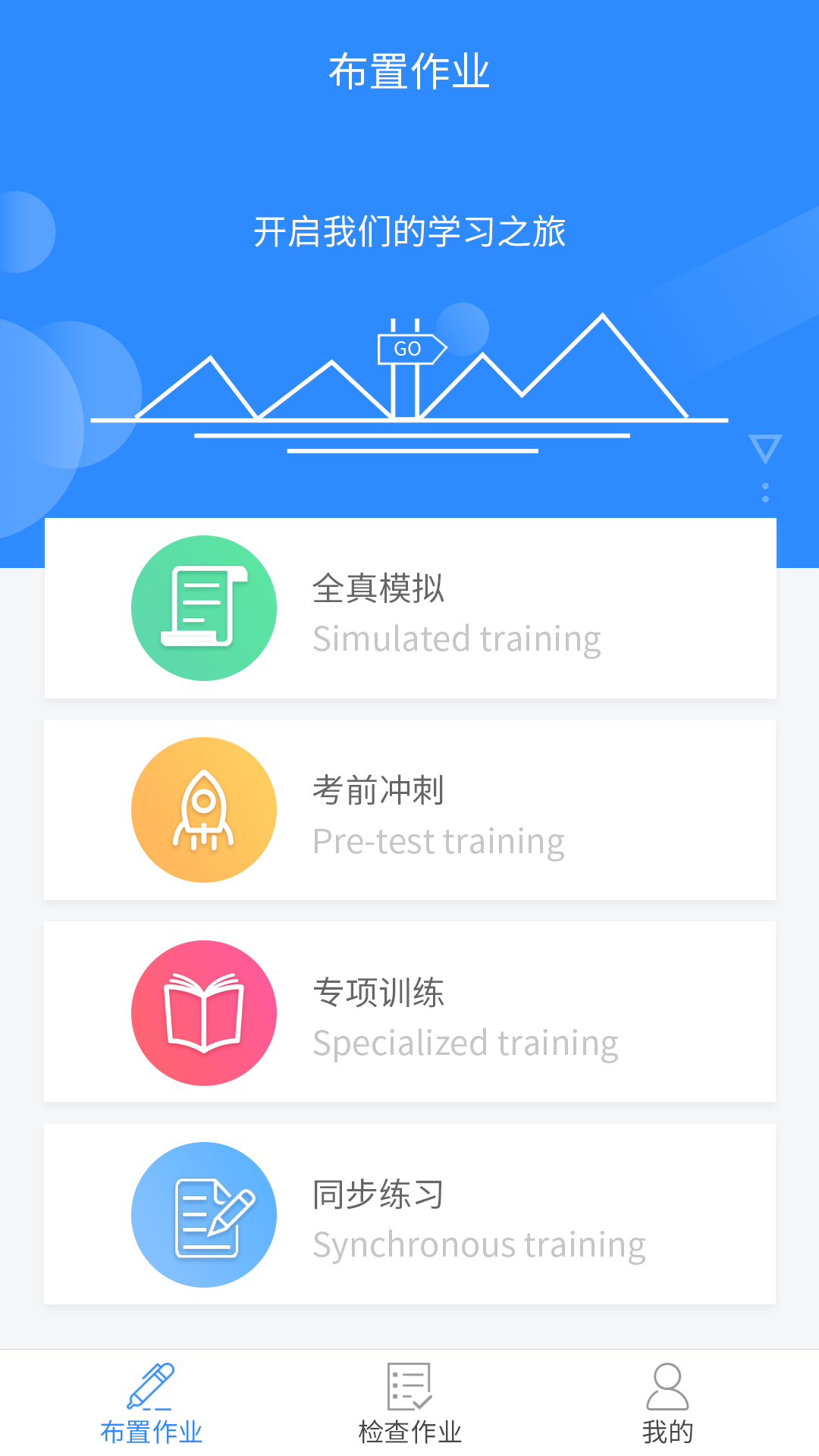Go to the 我的 profile tab

667,1403
